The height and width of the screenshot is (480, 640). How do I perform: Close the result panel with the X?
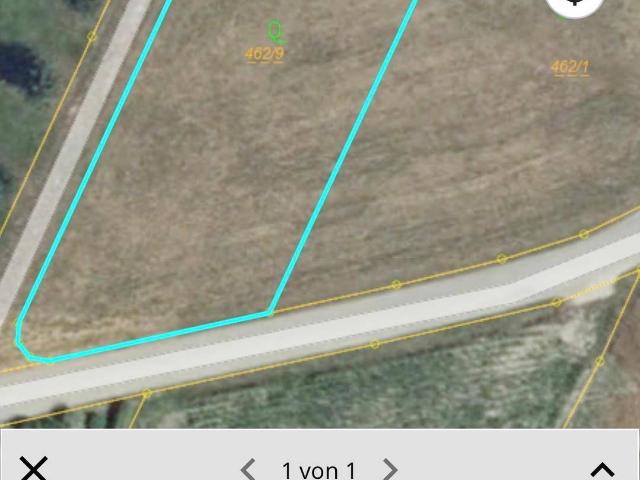33,468
